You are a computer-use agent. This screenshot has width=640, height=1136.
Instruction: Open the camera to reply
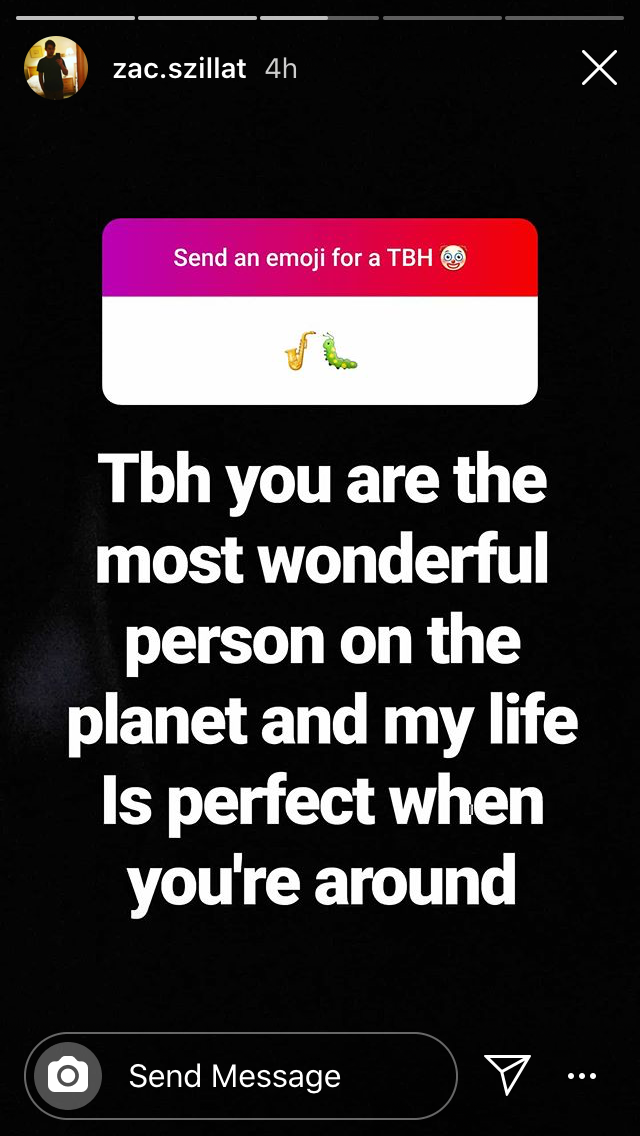(68, 1076)
